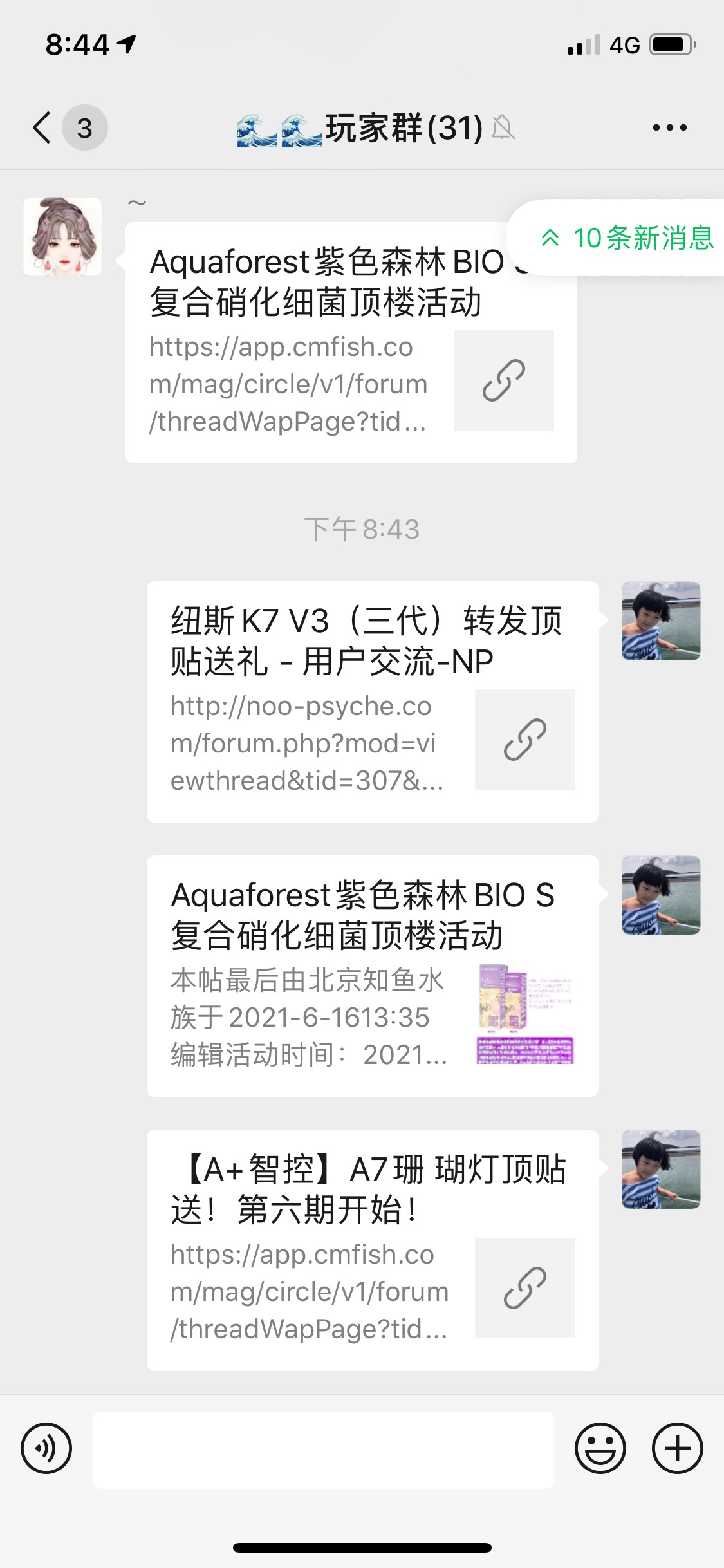Viewport: 724px width, 1568px height.
Task: Focus the message text field
Action: click(323, 1450)
